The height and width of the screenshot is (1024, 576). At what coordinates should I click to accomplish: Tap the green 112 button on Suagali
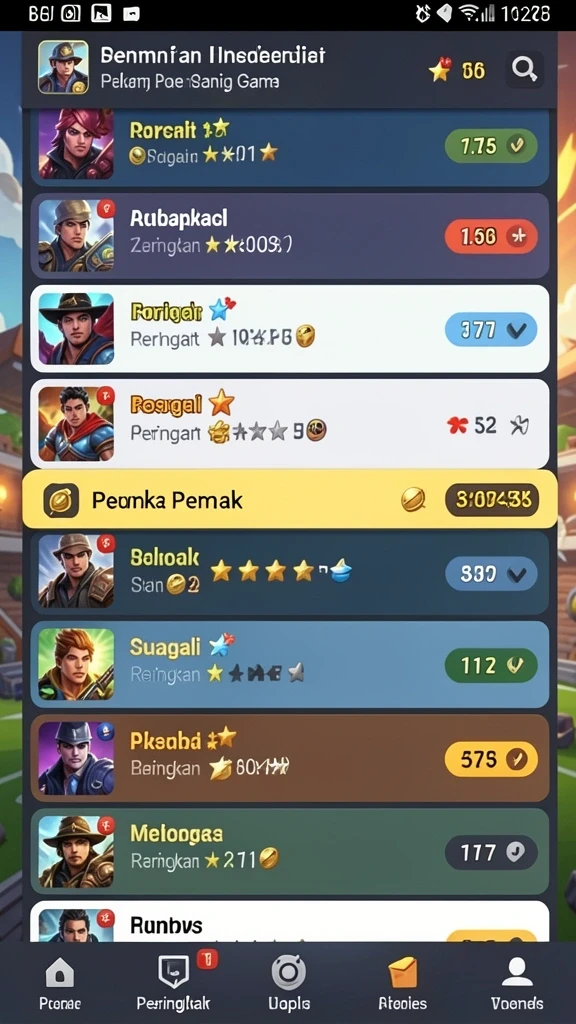pos(490,665)
